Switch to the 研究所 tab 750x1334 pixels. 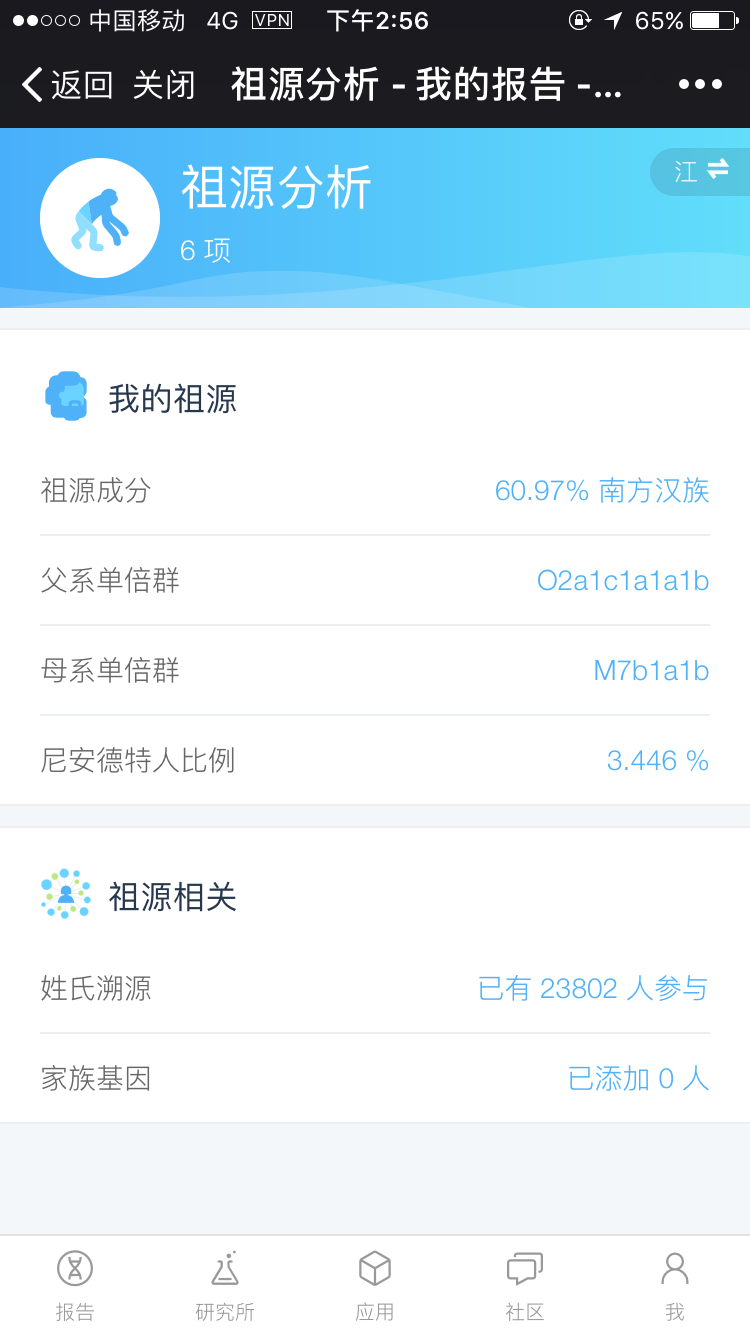(225, 1286)
